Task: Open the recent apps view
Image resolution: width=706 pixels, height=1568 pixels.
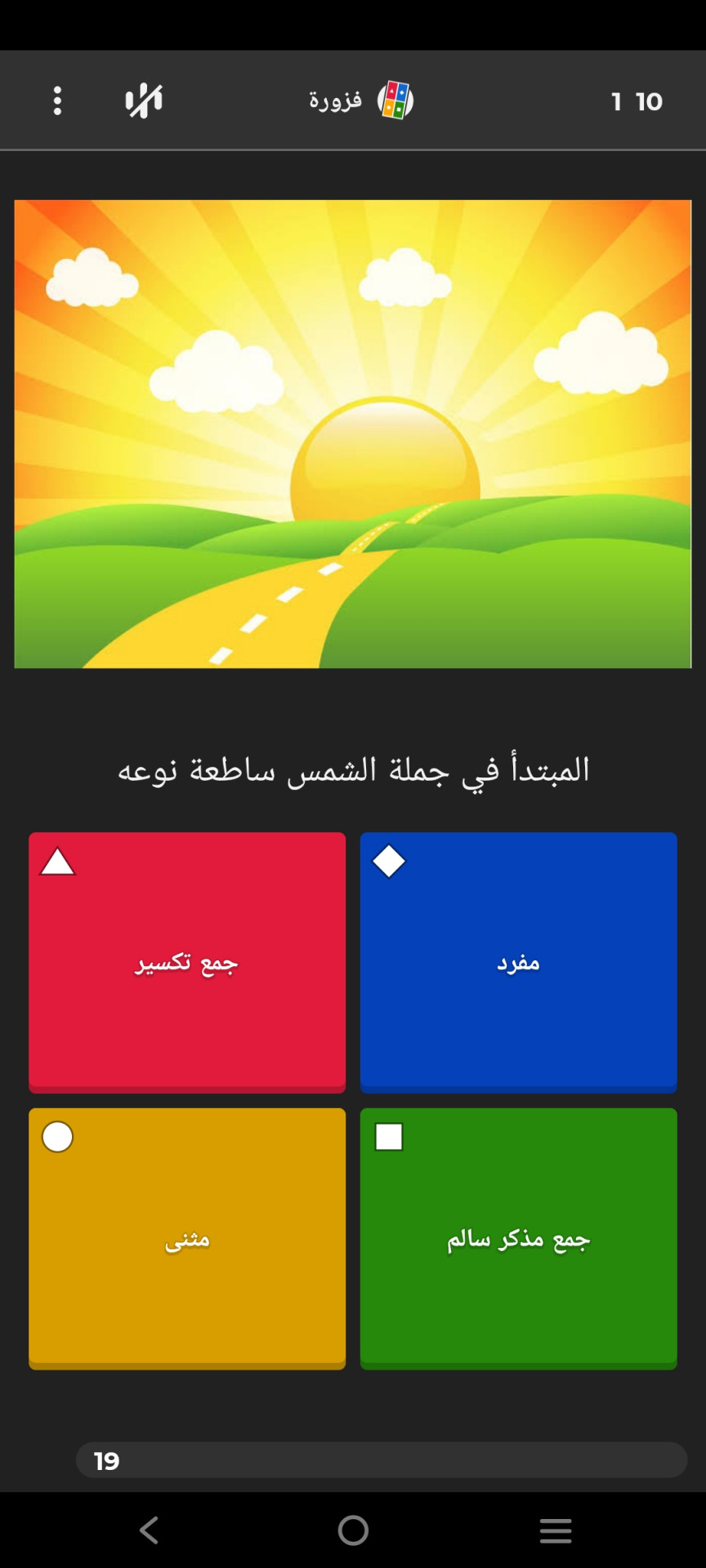Action: coord(556,1530)
